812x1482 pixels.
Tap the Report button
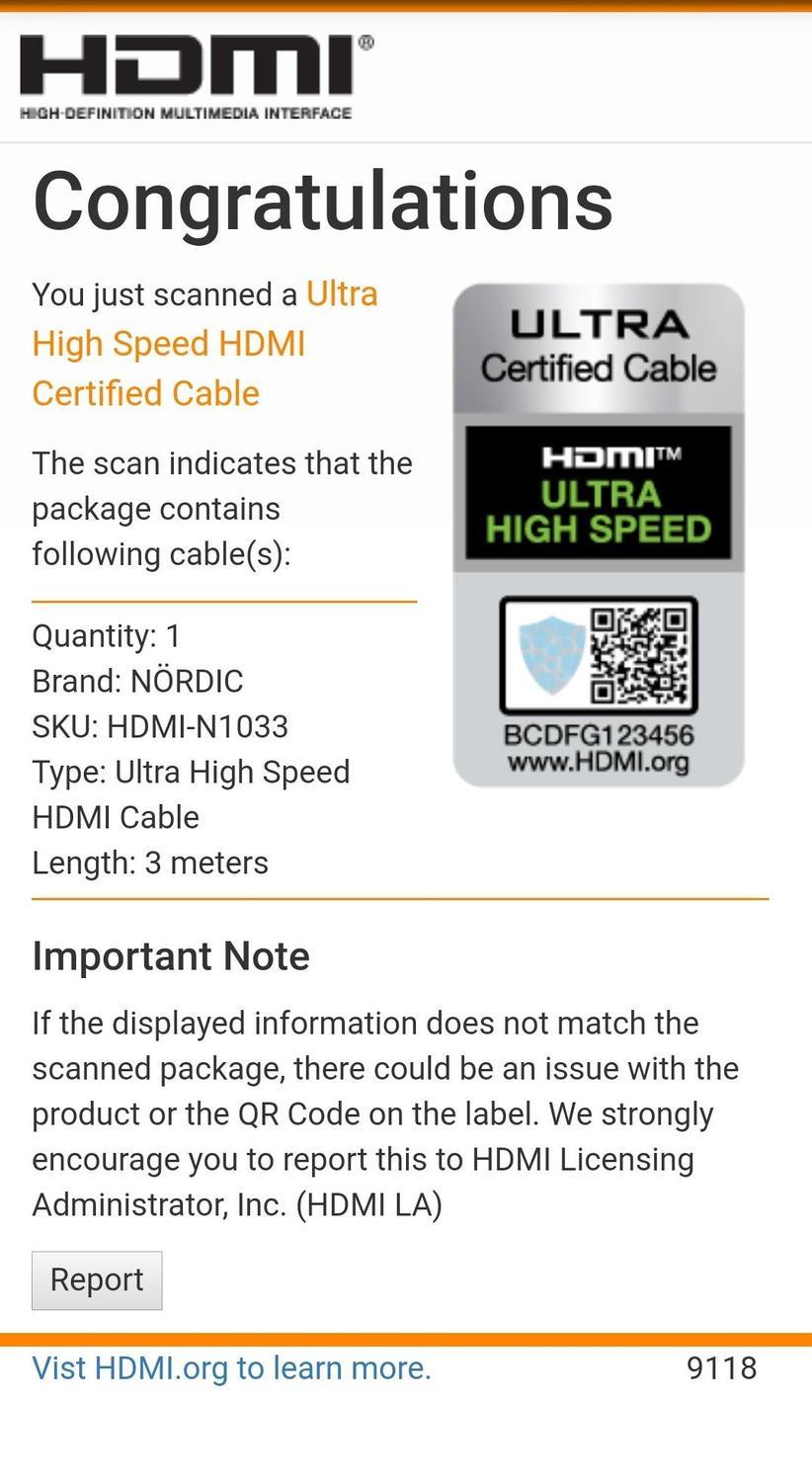[97, 1279]
